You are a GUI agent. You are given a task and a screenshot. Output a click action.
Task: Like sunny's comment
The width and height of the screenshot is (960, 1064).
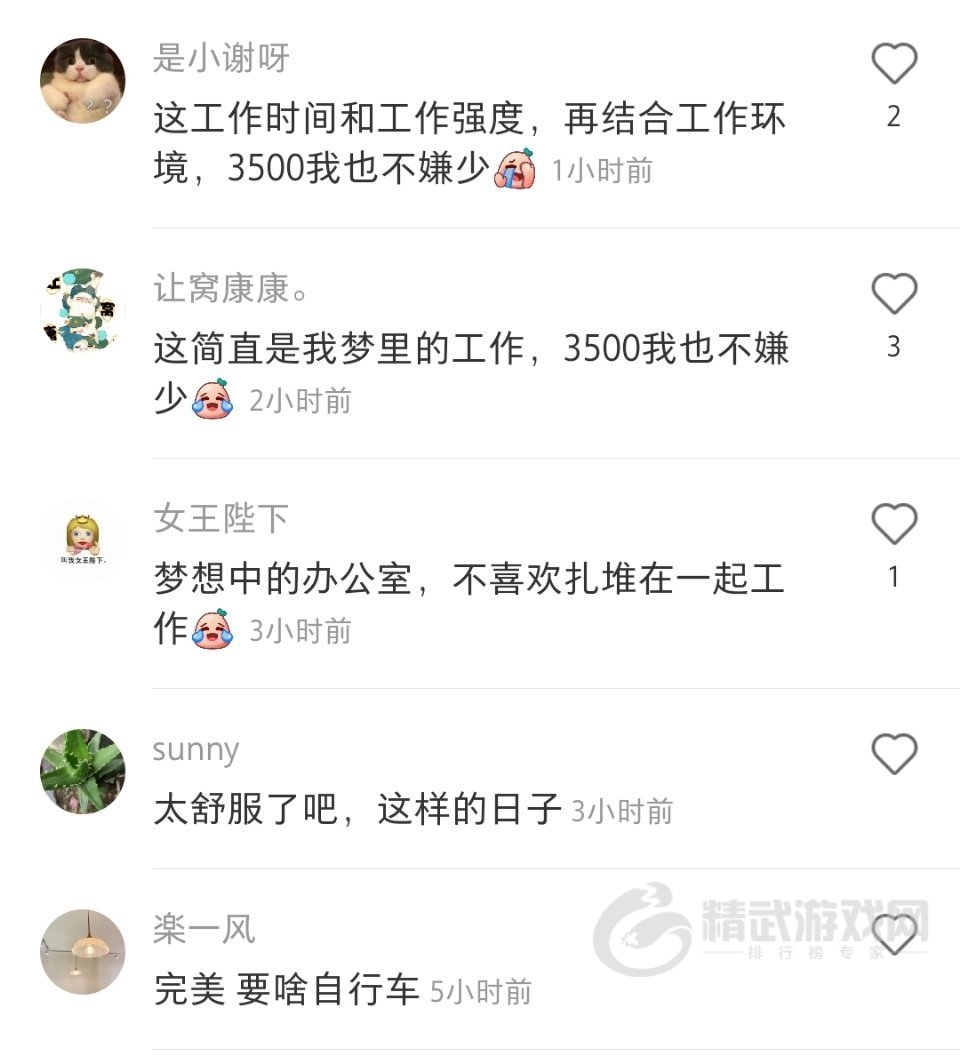coord(894,753)
